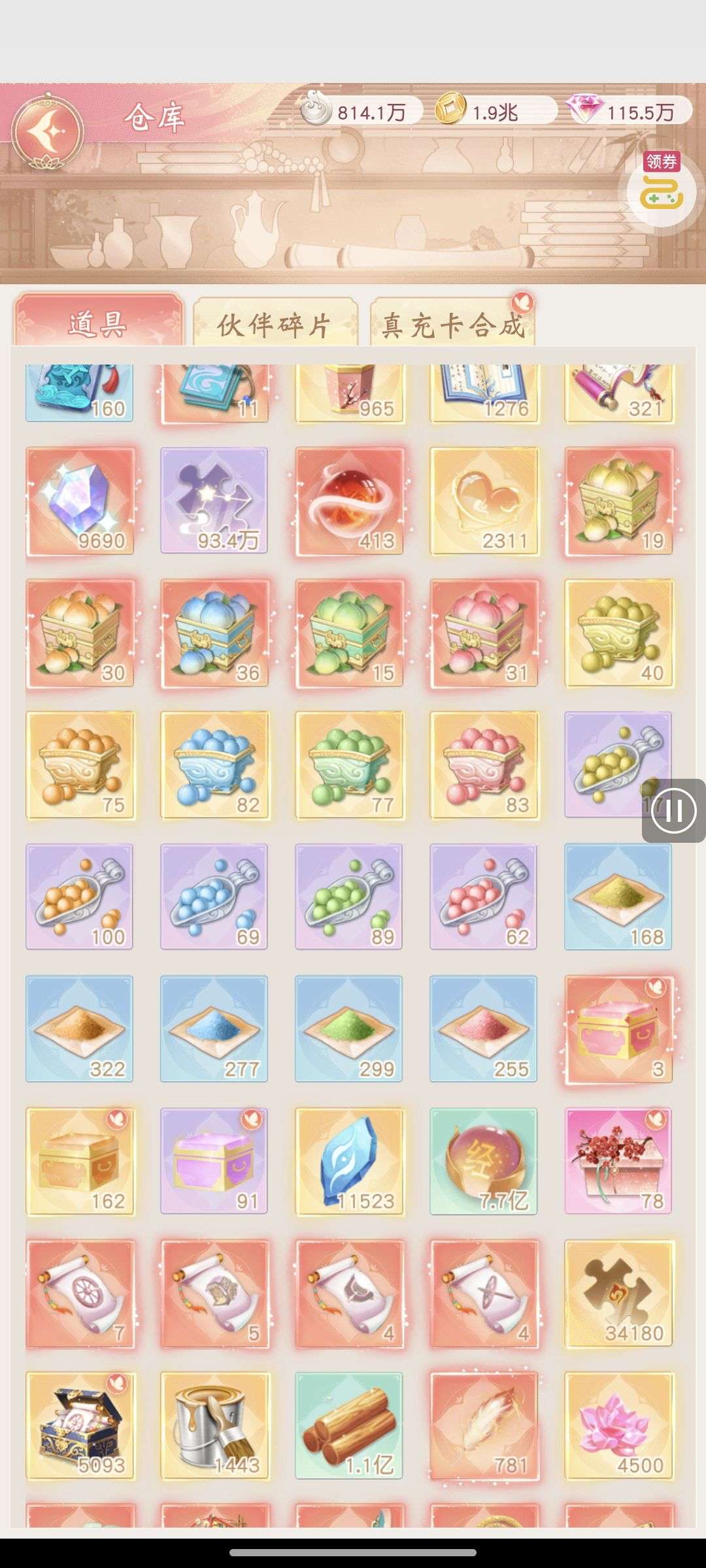Open the pink lotus item with 4500

(x=618, y=1426)
